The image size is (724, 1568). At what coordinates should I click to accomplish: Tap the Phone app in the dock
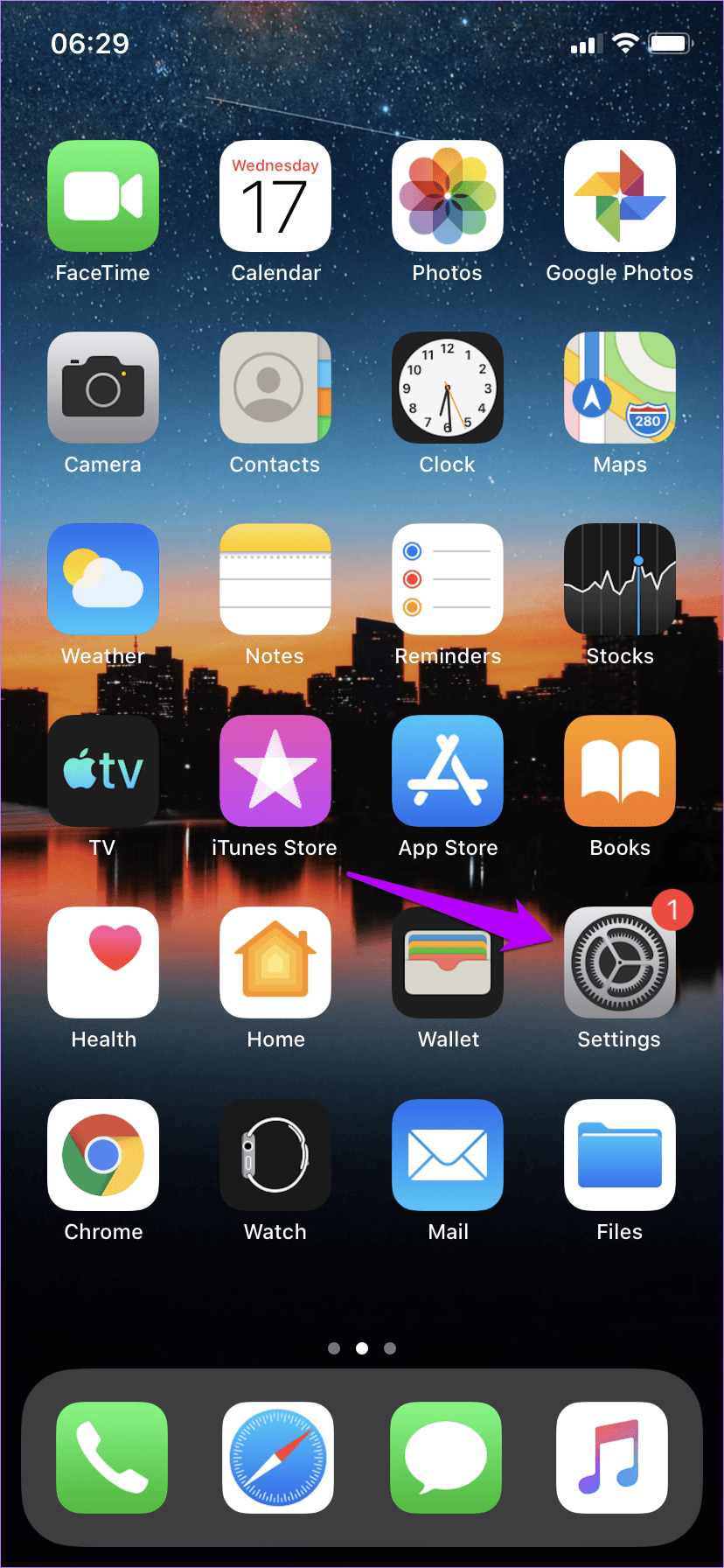[112, 1458]
